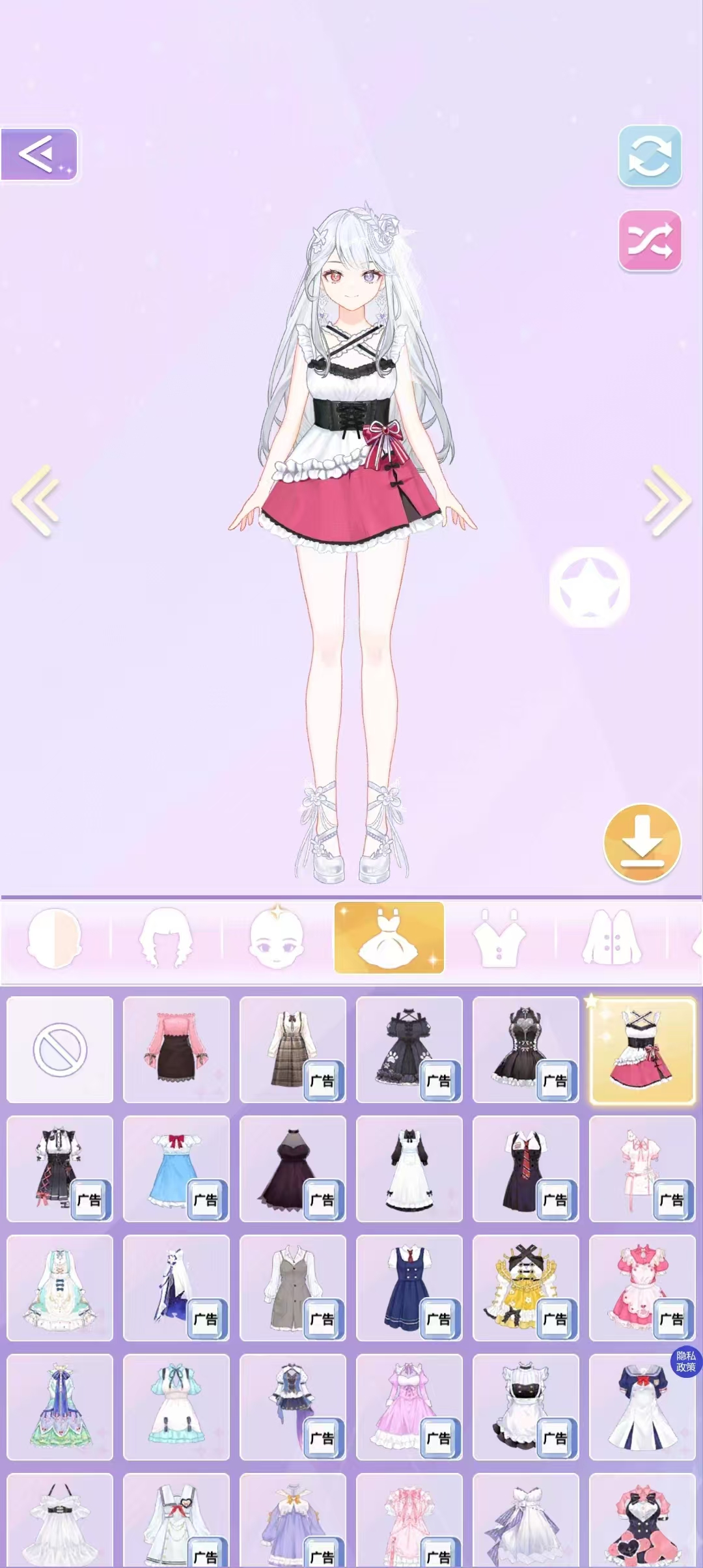Select the blue dress with red bow
Screen dimensions: 703x1568
(x=176, y=1168)
